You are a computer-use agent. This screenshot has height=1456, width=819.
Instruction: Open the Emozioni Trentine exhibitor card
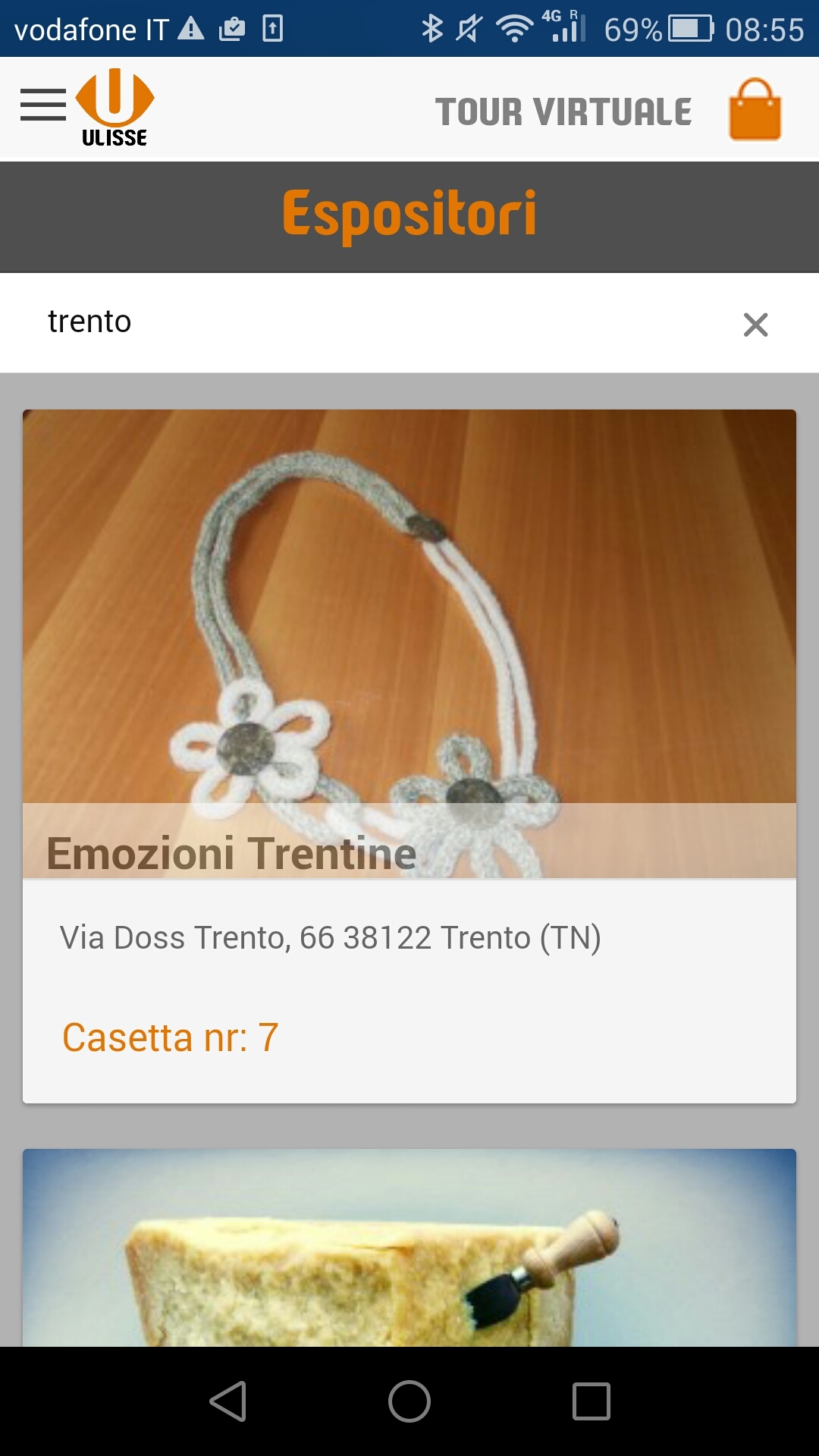[x=409, y=755]
